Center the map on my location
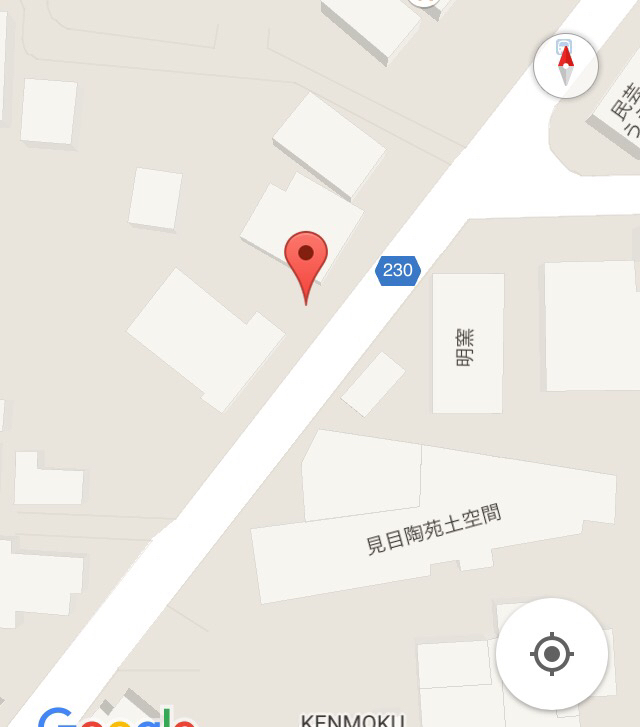 click(551, 654)
